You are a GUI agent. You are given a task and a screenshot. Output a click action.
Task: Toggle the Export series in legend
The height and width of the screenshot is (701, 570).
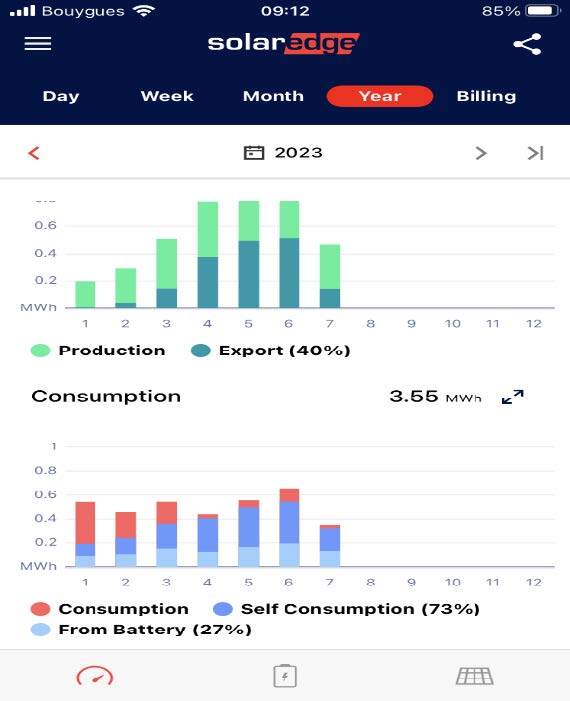click(270, 350)
